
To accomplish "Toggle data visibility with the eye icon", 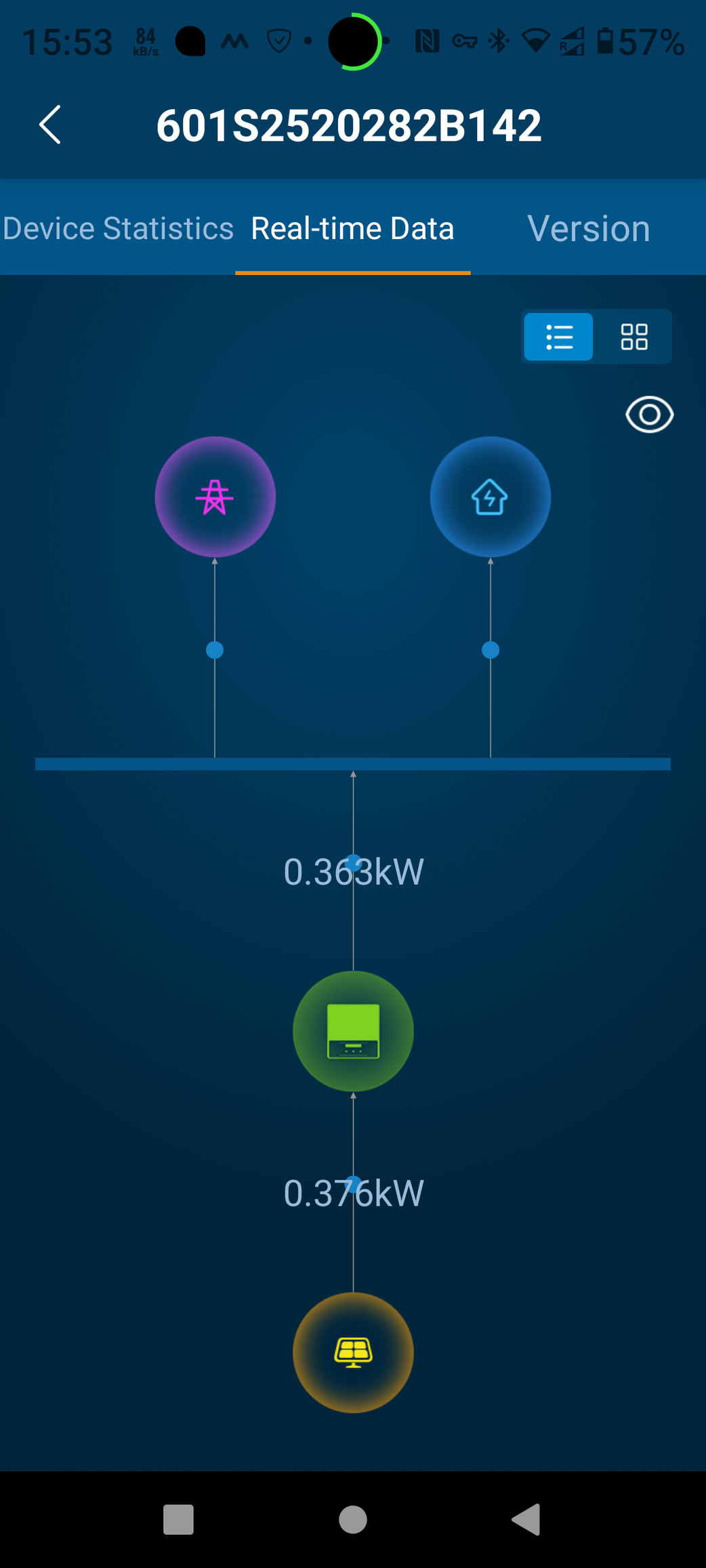I will [649, 415].
